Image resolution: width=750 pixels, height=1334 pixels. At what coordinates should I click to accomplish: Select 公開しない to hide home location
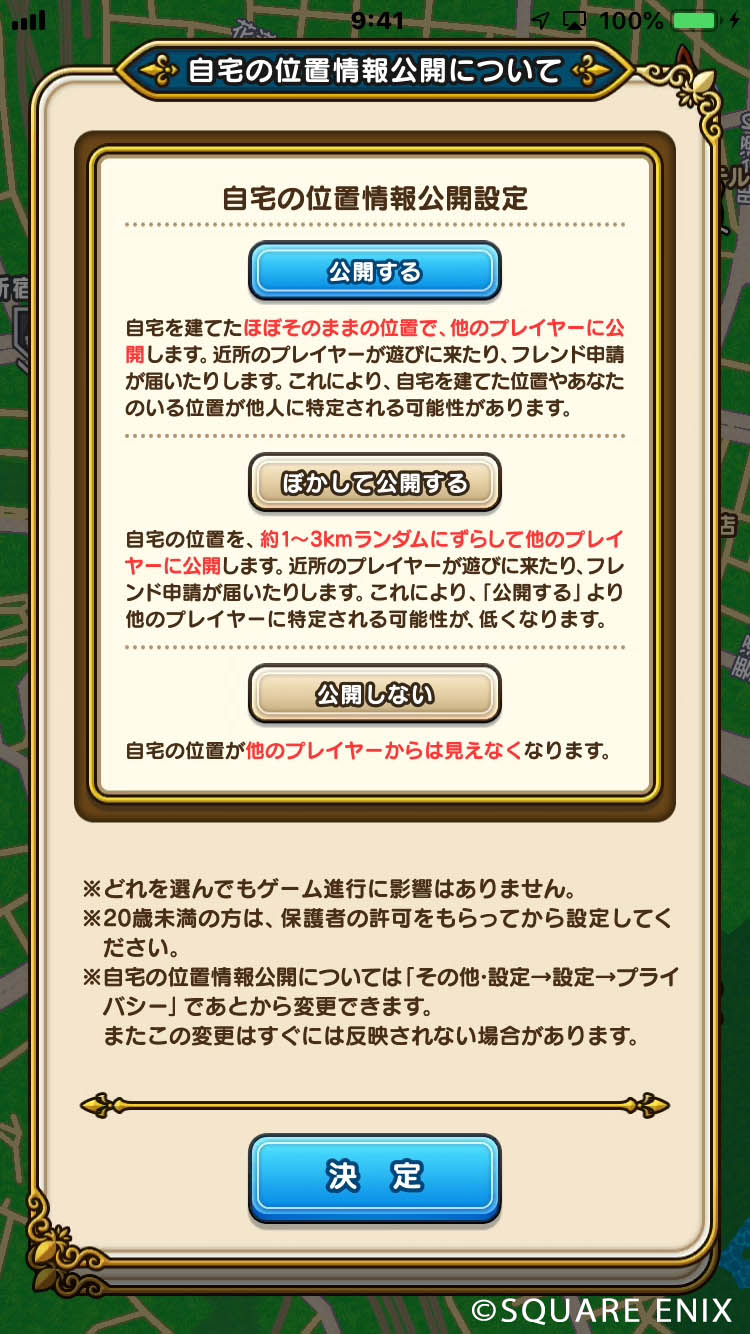tap(374, 694)
